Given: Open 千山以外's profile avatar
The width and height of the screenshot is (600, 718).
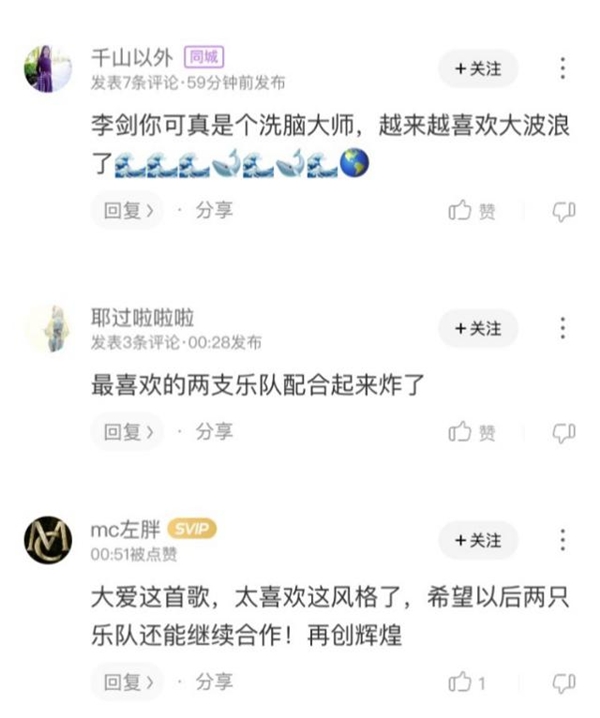Looking at the screenshot, I should tap(47, 69).
